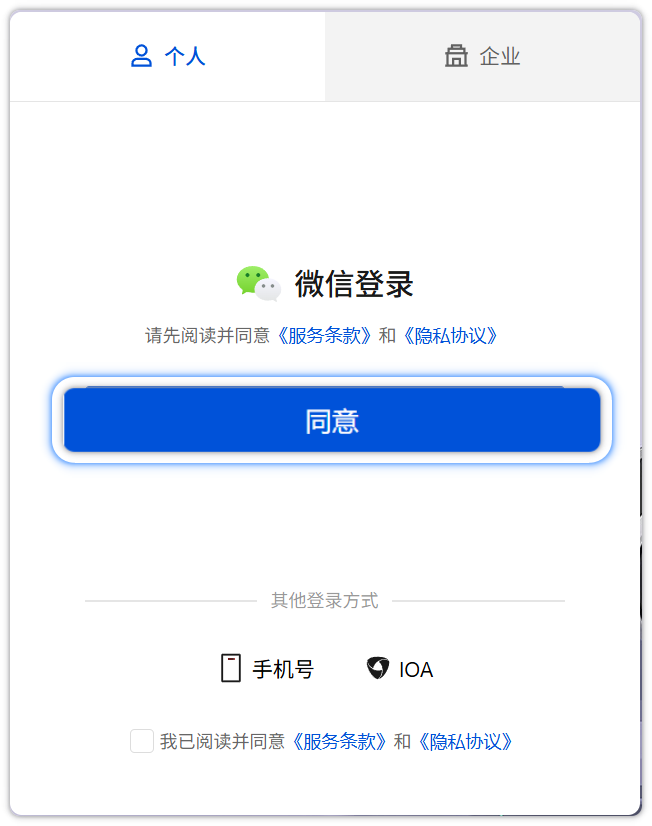The image size is (652, 826).
Task: Open 《隐私协议》 link beside the checkbox
Action: tap(466, 742)
